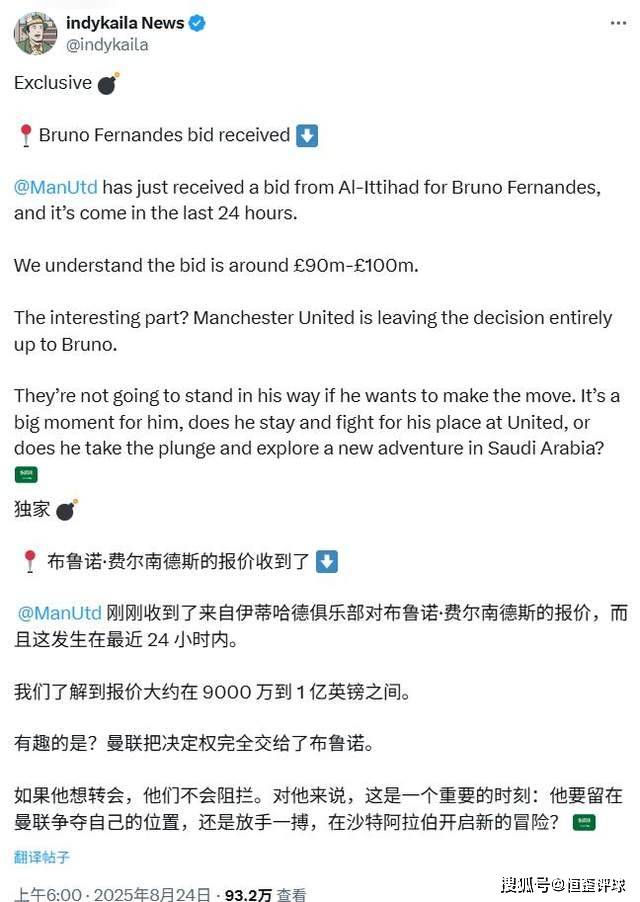Open indykaila News profile avatar
The width and height of the screenshot is (640, 902).
35,33
